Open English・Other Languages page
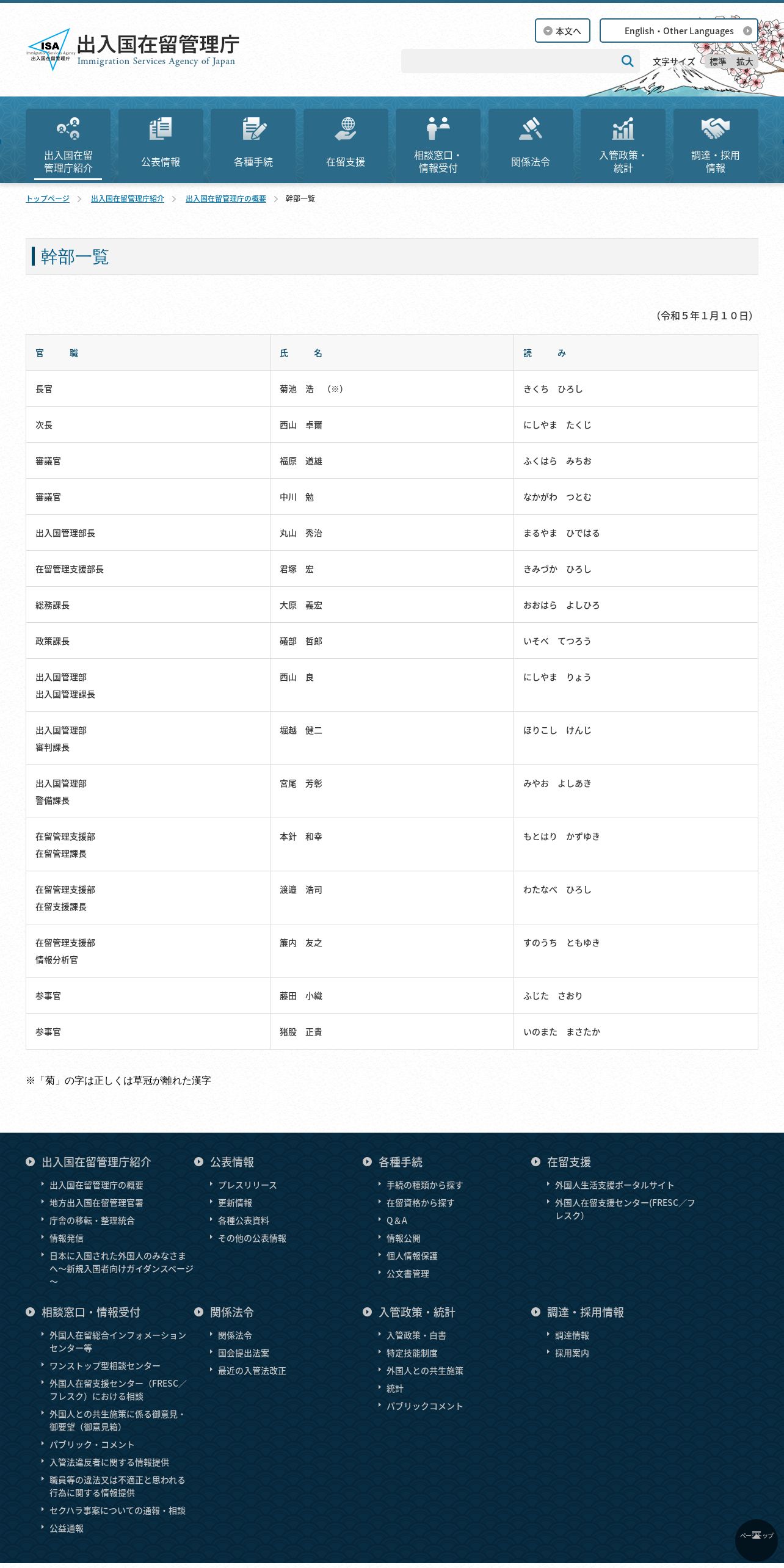784x1568 pixels. [678, 31]
